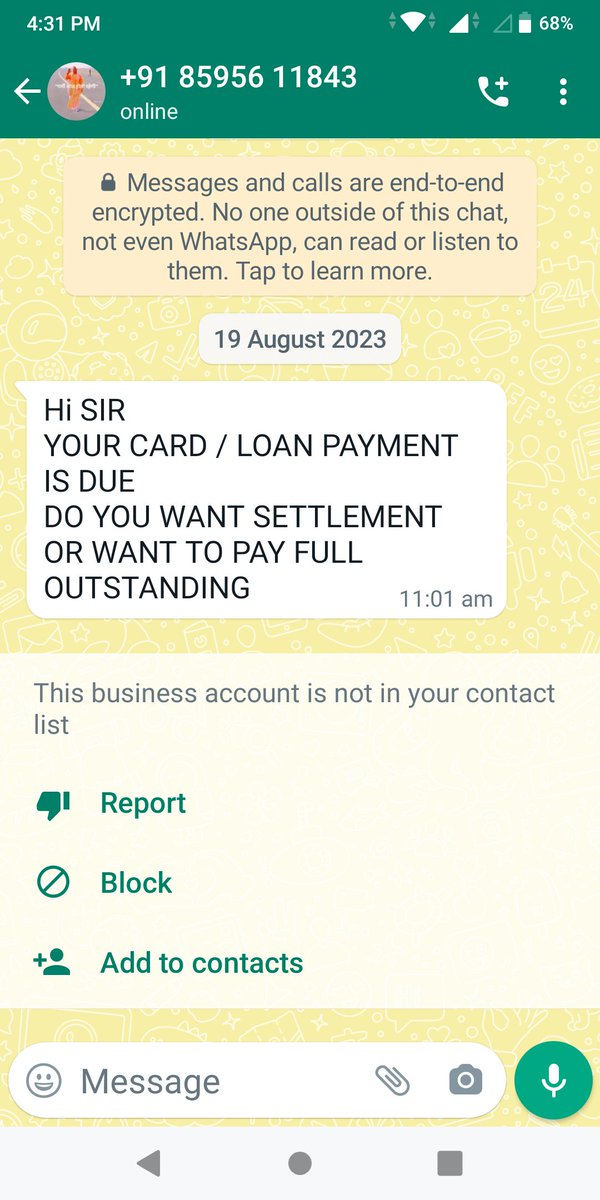Open the camera from the message bar
This screenshot has width=600, height=1200.
[x=464, y=1080]
